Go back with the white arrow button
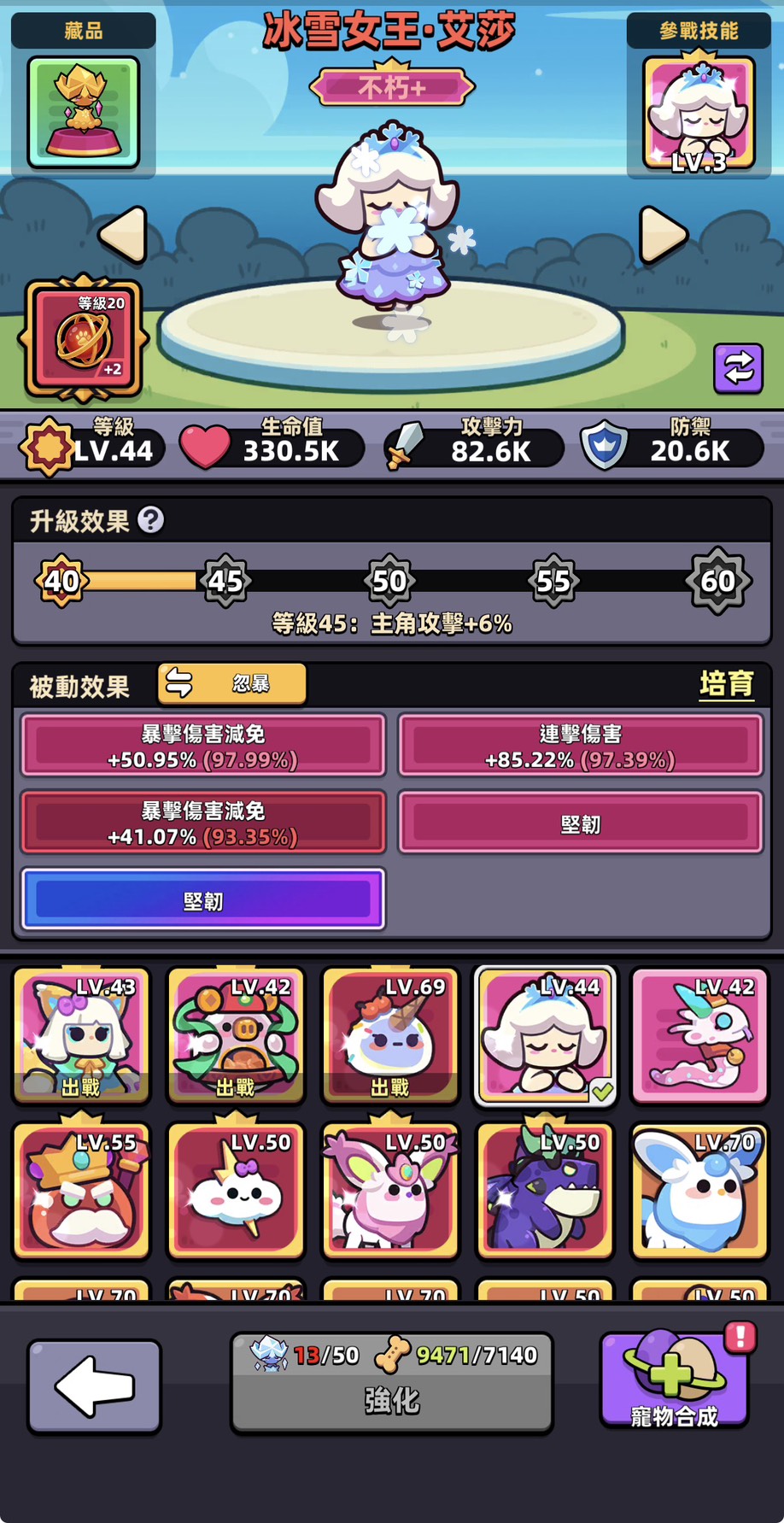 94,1385
